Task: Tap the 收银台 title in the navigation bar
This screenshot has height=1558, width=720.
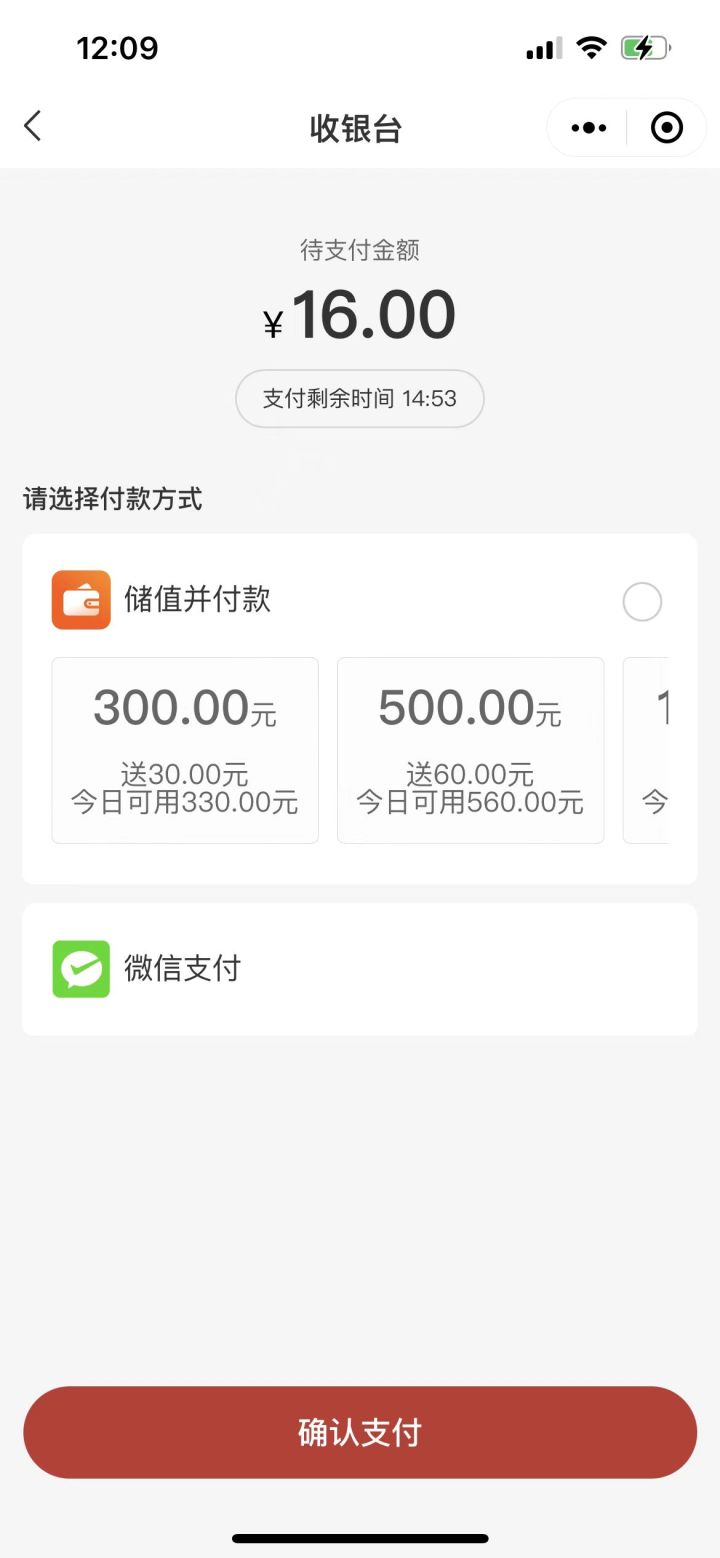Action: click(x=358, y=129)
